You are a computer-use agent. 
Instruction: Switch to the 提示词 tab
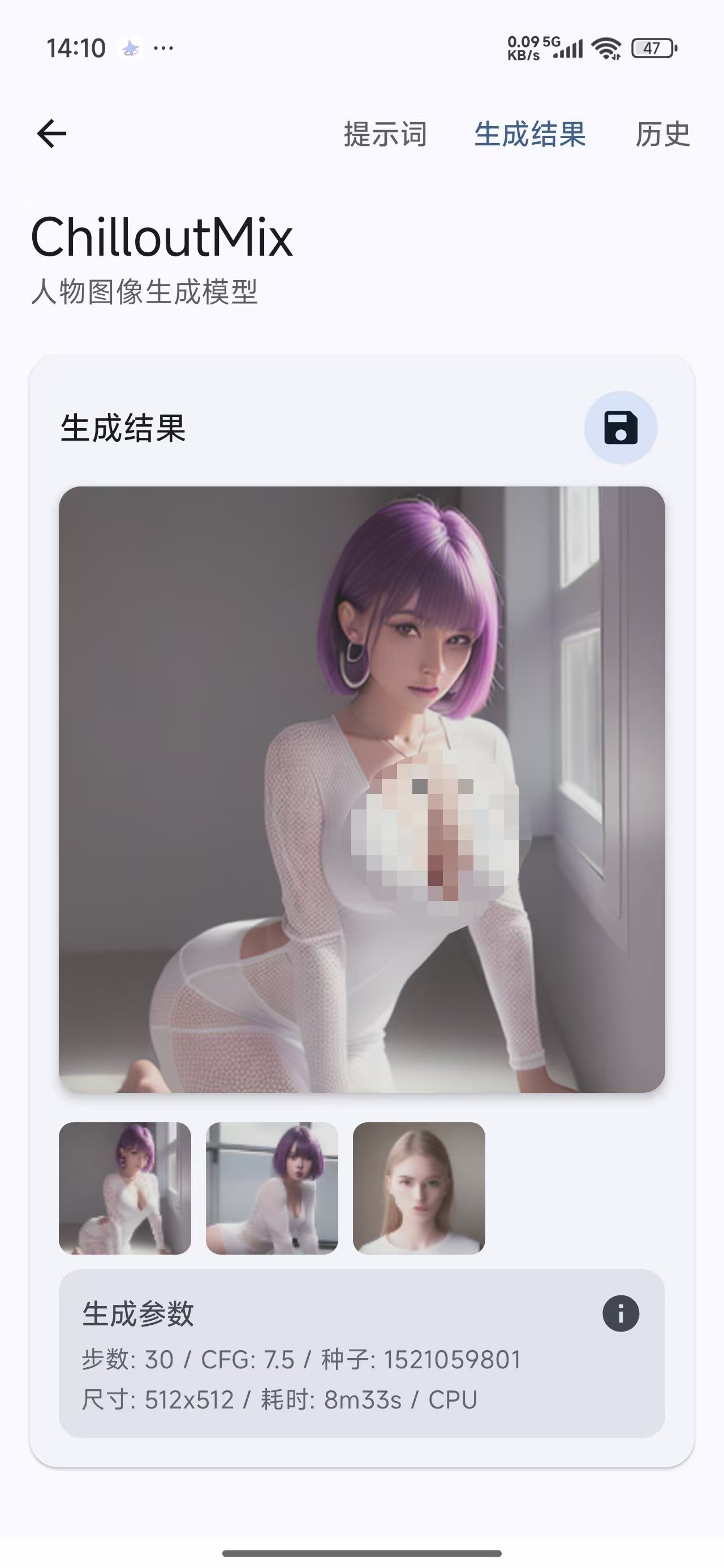[385, 134]
